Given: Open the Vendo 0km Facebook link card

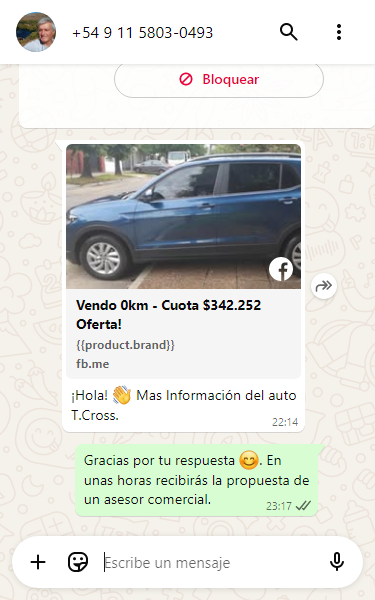Looking at the screenshot, I should click(183, 261).
